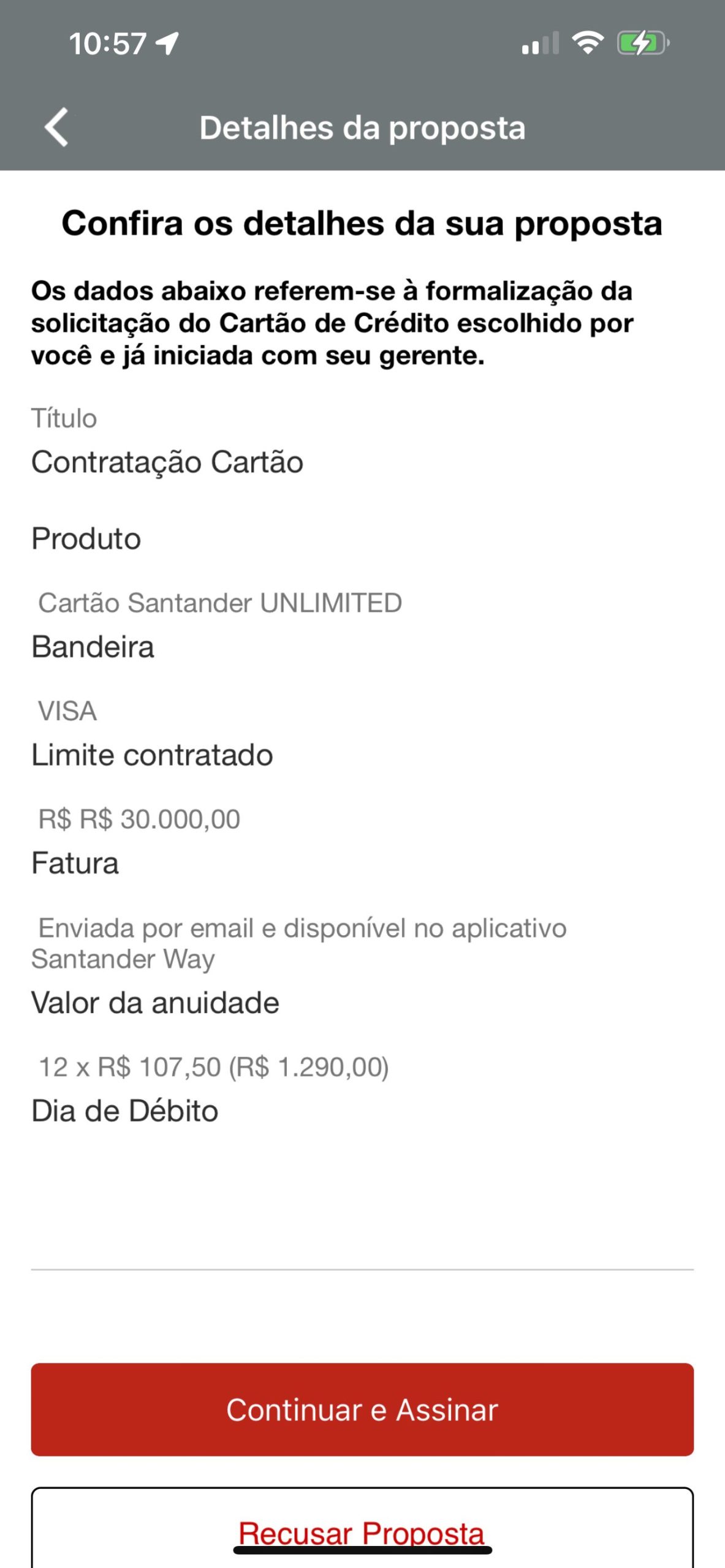725x1568 pixels.
Task: Decline via Recusar Proposta
Action: 362,1529
